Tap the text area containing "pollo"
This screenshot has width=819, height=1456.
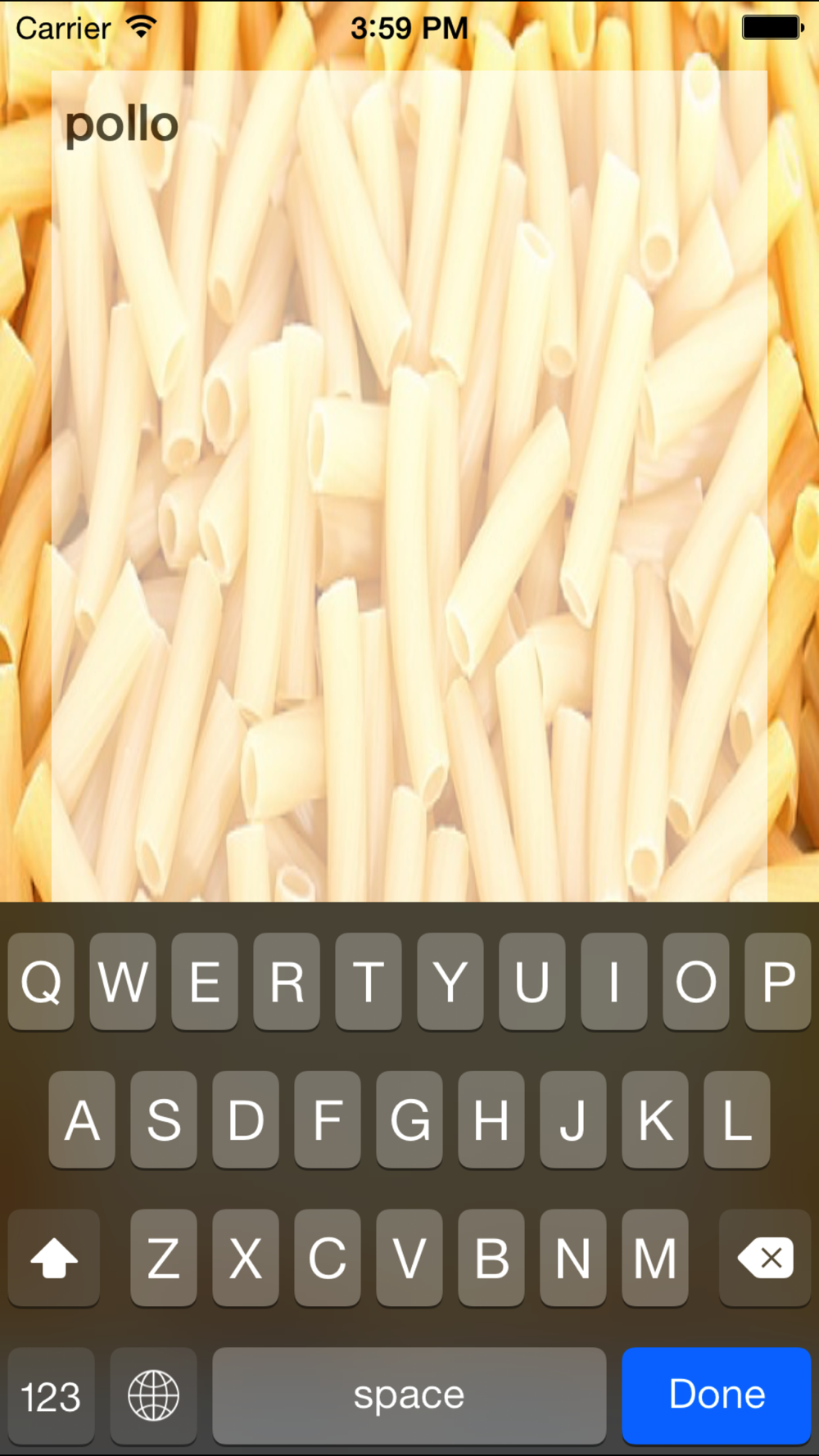(x=409, y=486)
